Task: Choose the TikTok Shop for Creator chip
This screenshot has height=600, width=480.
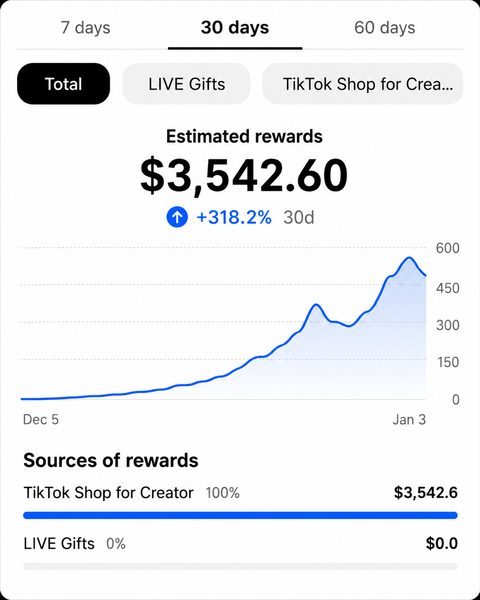Action: 363,84
